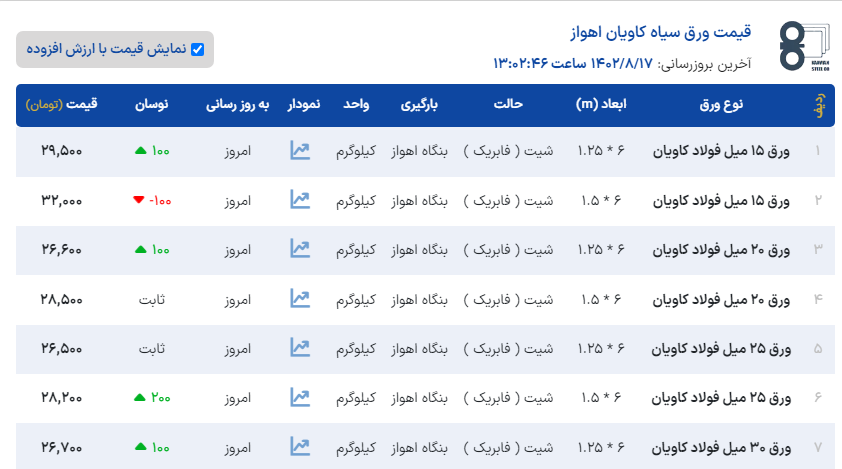The image size is (842, 469).
Task: Show price chart for row 4 priced 28,500
Action: click(x=299, y=298)
